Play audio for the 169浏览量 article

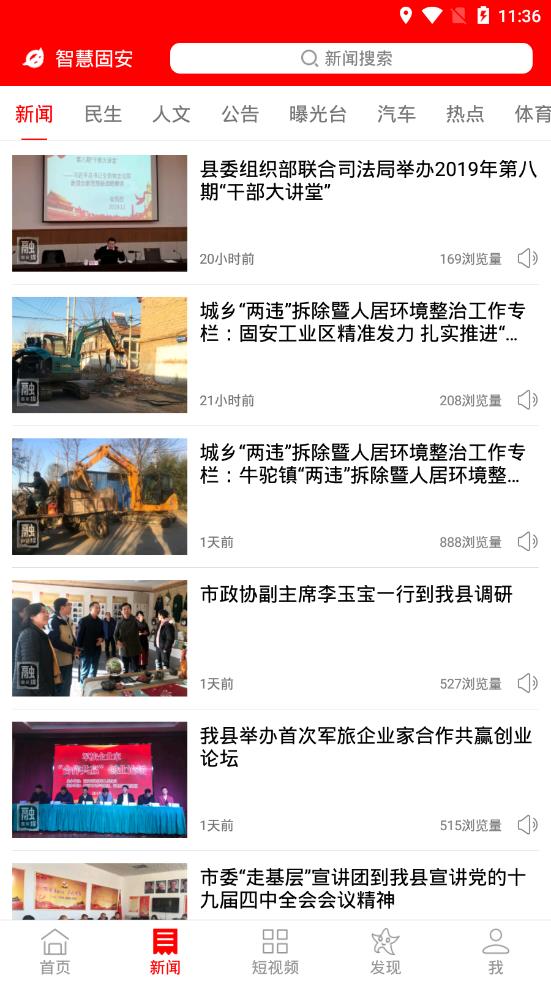tap(527, 258)
